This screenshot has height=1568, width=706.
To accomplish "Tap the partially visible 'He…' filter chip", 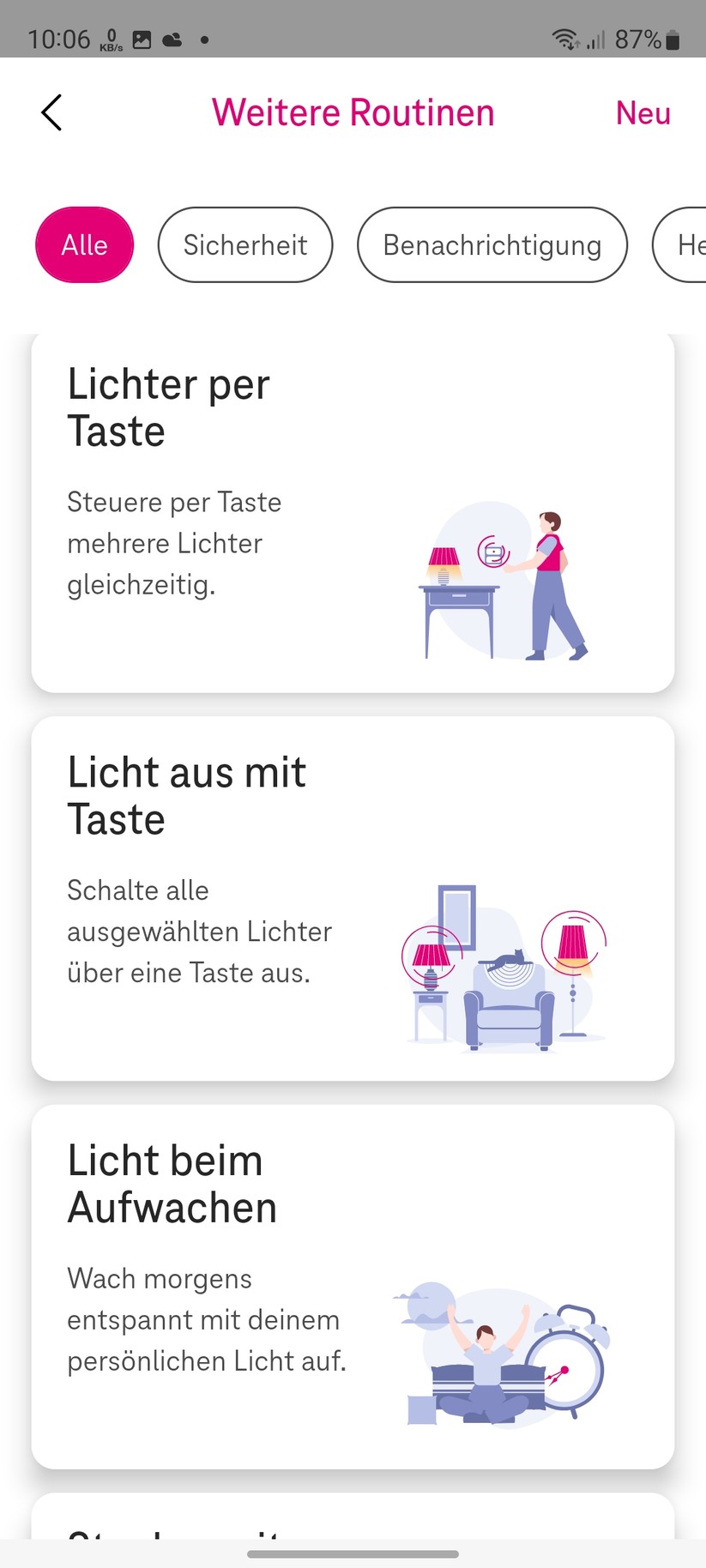I will tap(686, 244).
